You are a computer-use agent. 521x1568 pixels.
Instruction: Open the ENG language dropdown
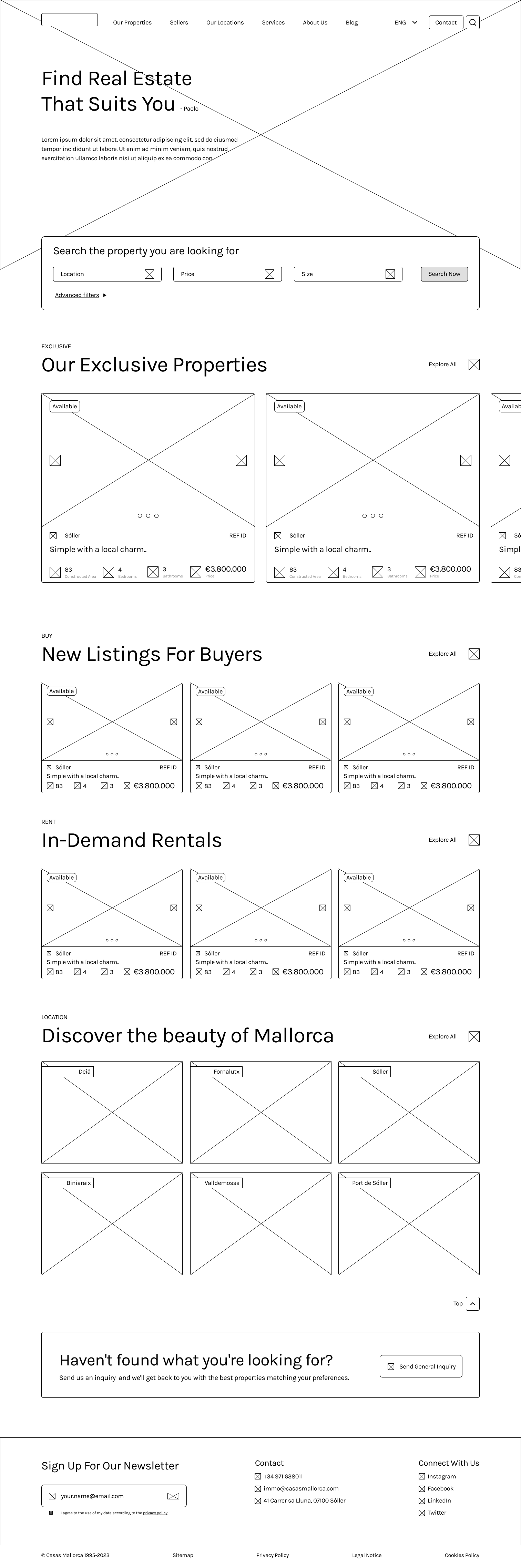point(406,22)
